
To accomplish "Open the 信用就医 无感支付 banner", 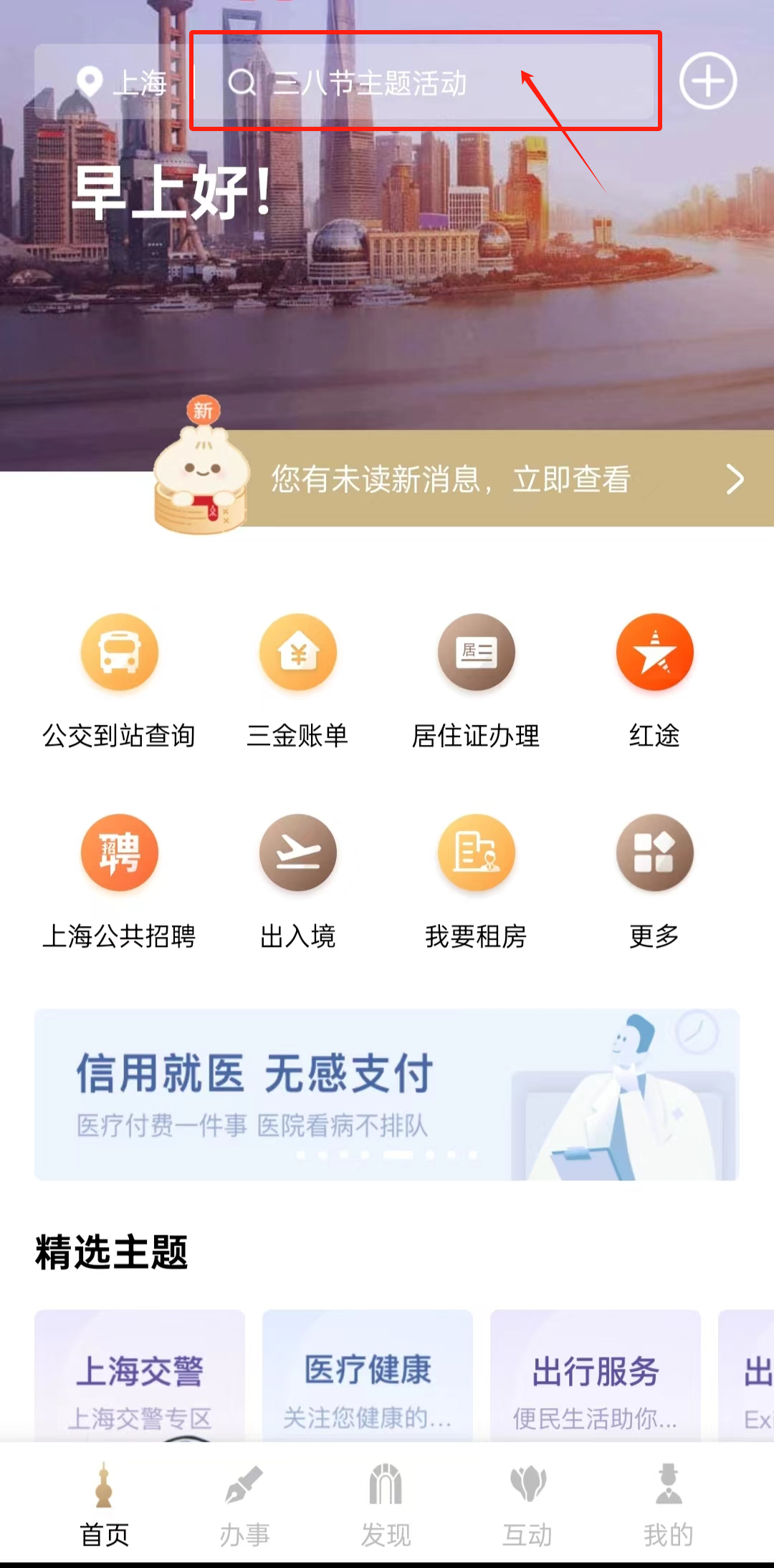I will click(387, 1095).
